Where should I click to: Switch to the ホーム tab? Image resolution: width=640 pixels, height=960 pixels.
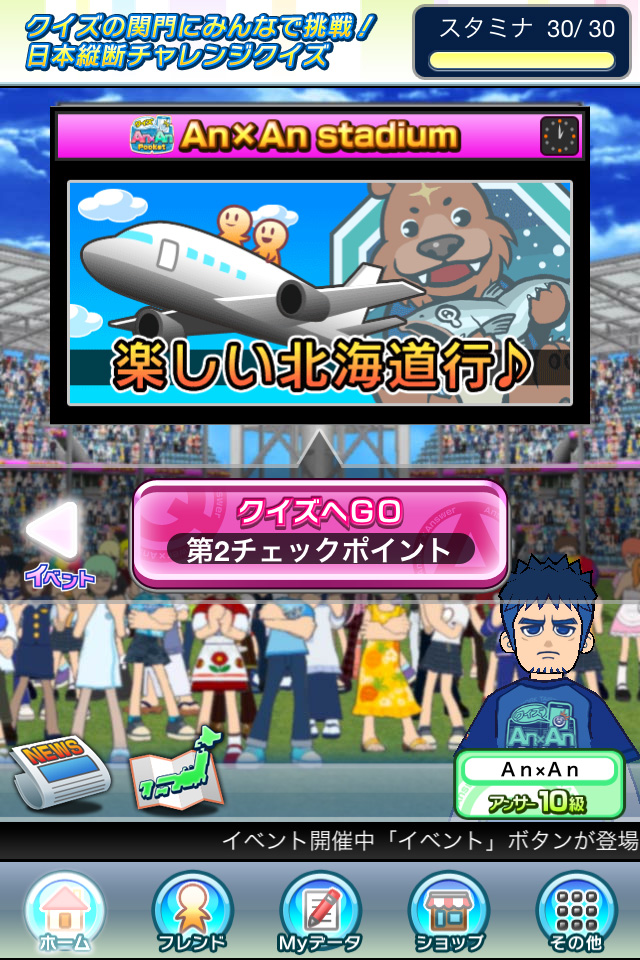pyautogui.click(x=63, y=912)
